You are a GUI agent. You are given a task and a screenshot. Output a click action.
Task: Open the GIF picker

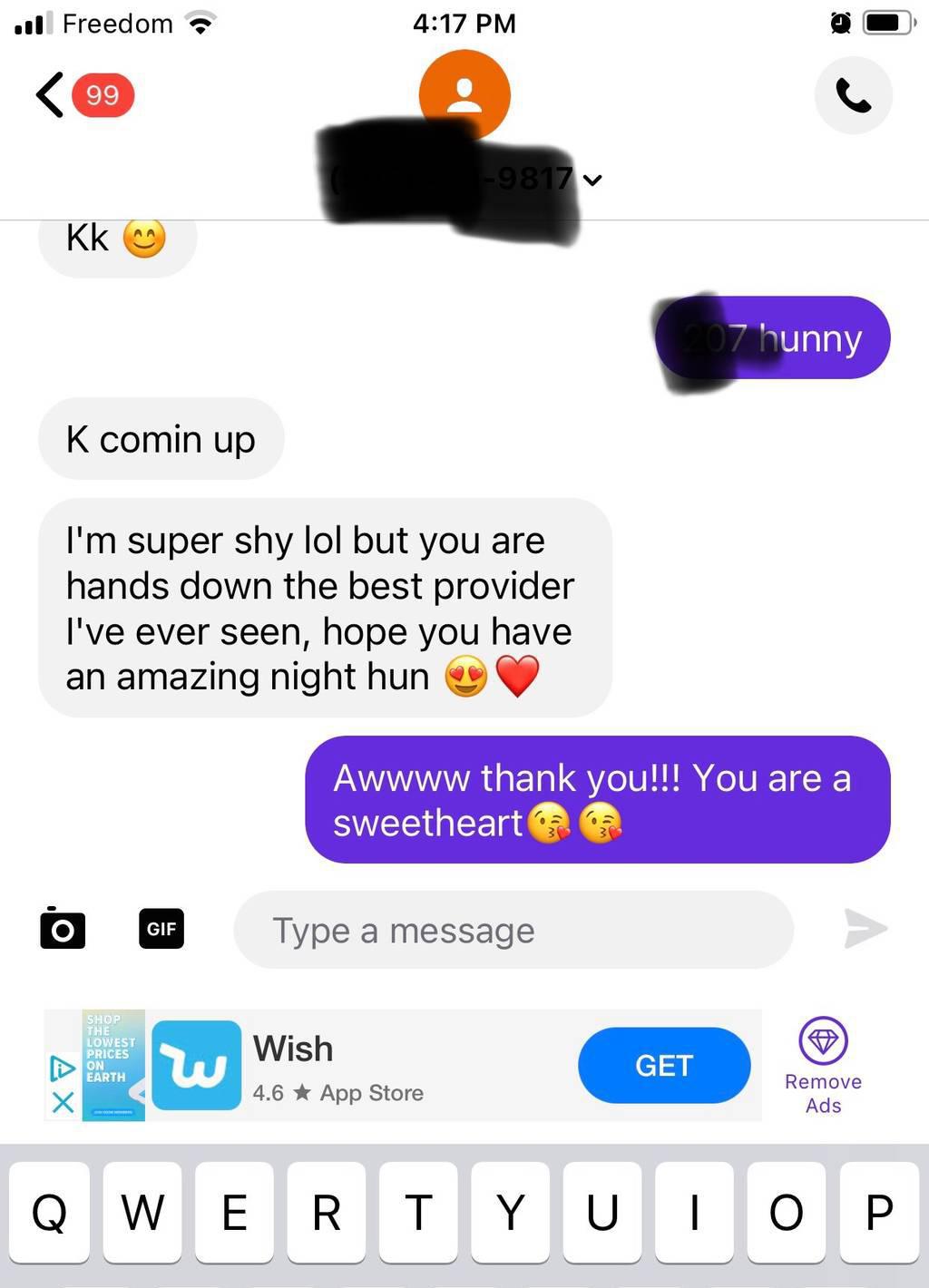coord(161,929)
